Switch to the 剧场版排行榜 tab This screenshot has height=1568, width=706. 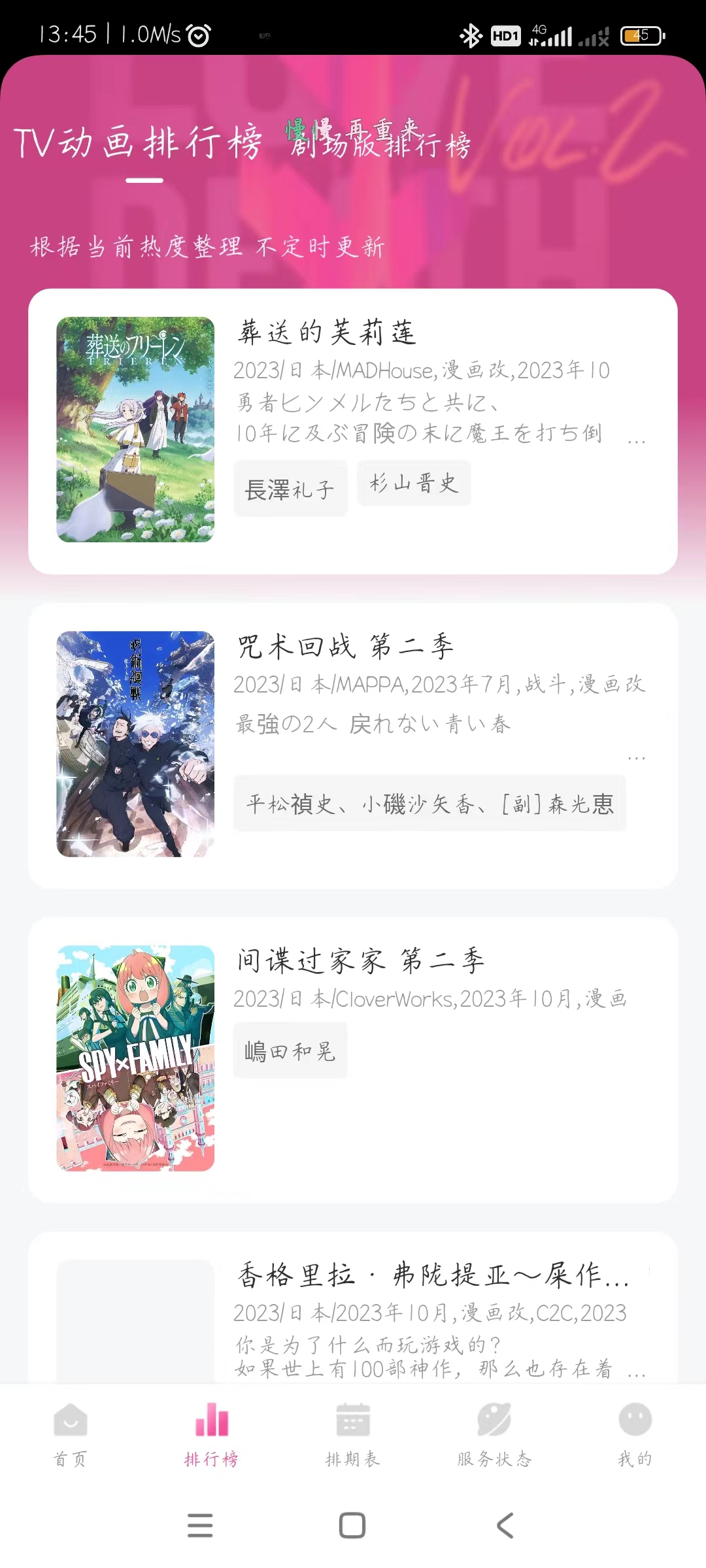(x=380, y=144)
